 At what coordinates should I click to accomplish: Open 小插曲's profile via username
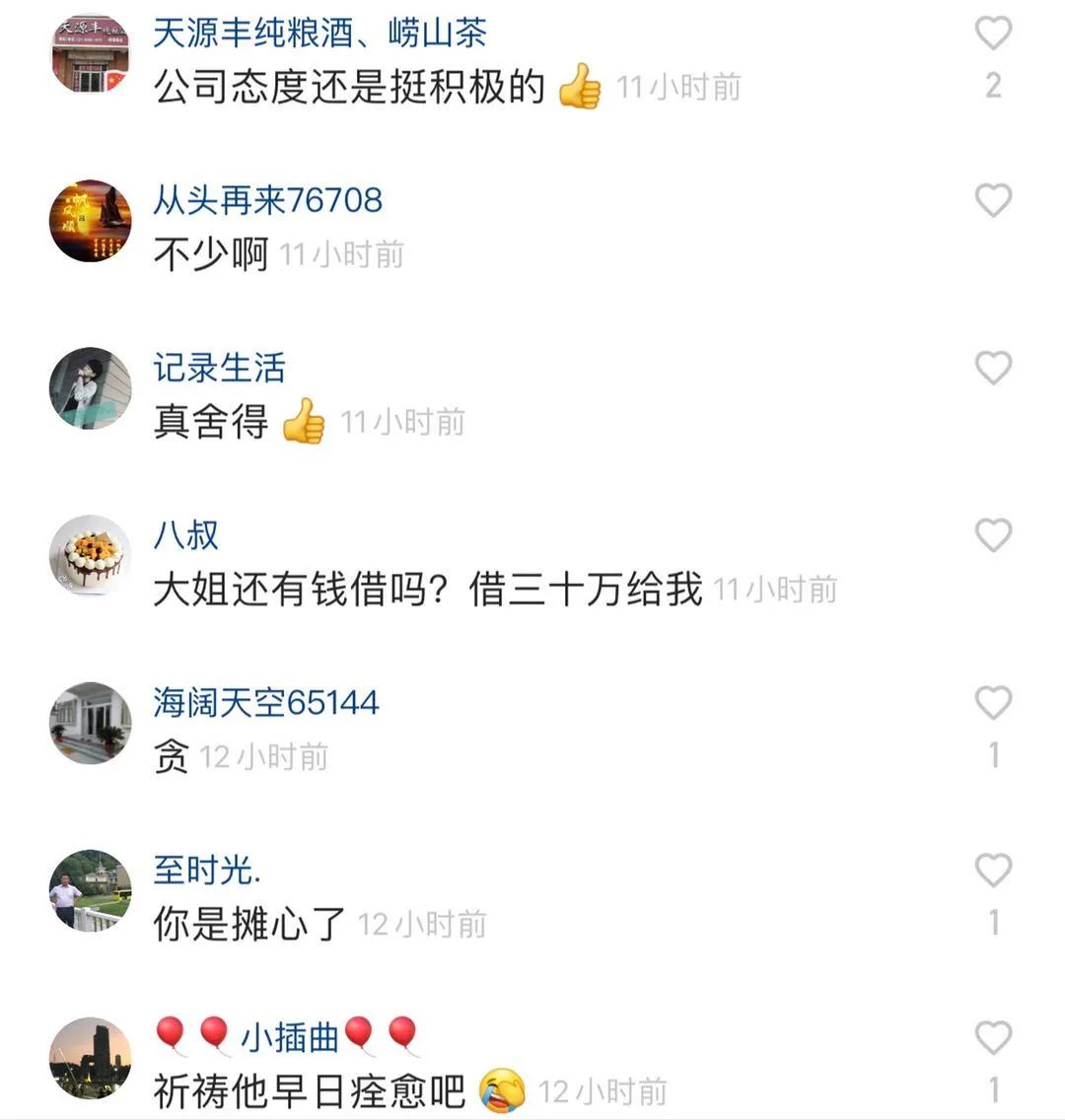[289, 1037]
